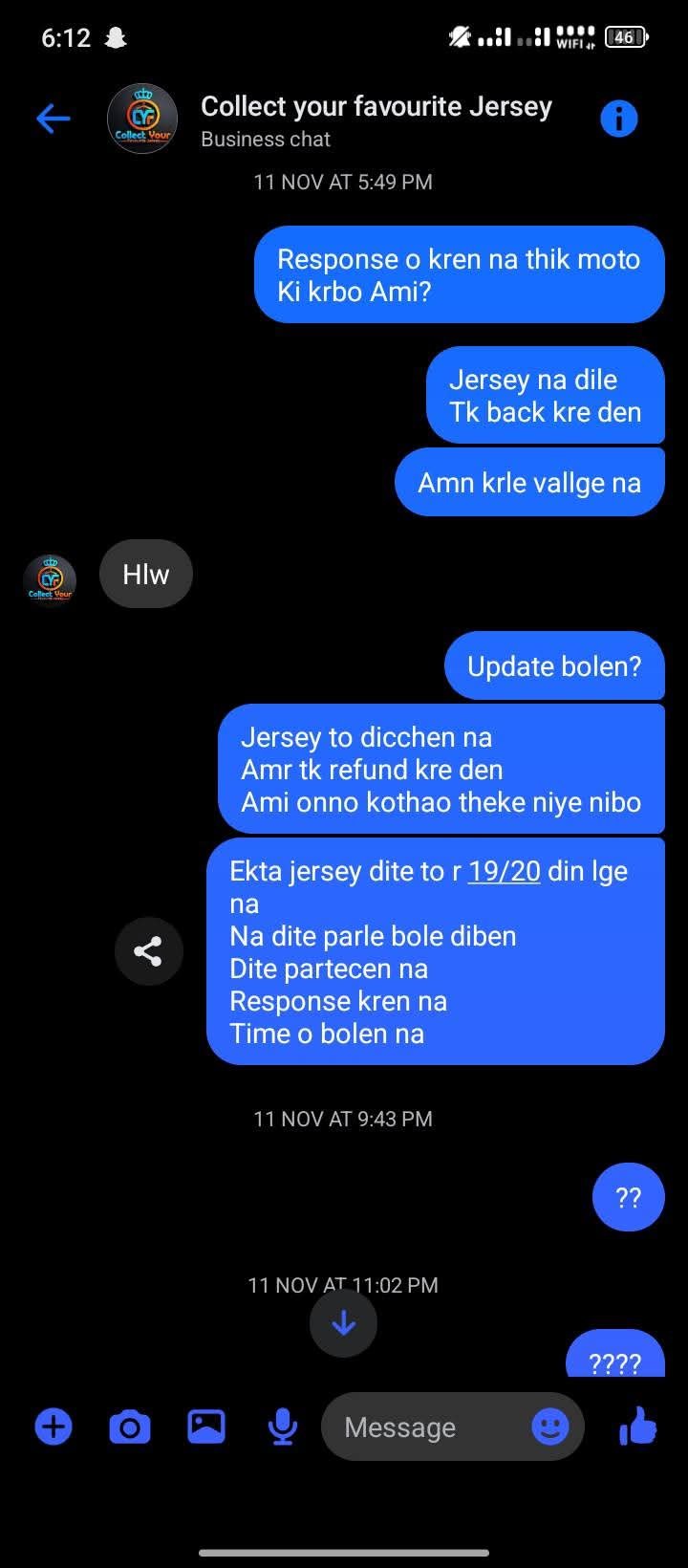Choose a picture from gallery
The height and width of the screenshot is (1568, 688).
[x=205, y=1427]
